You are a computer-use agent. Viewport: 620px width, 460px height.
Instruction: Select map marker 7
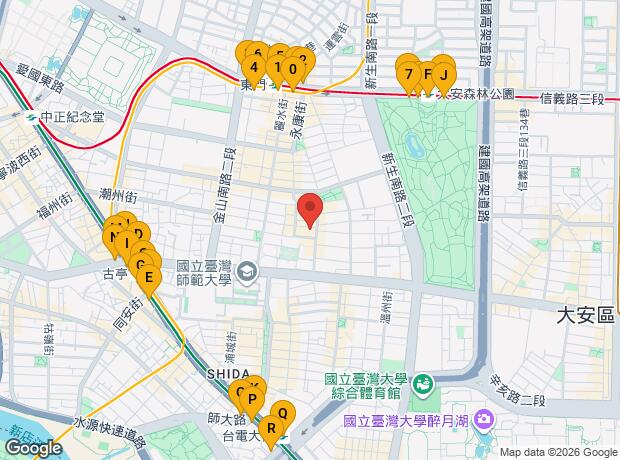click(409, 74)
